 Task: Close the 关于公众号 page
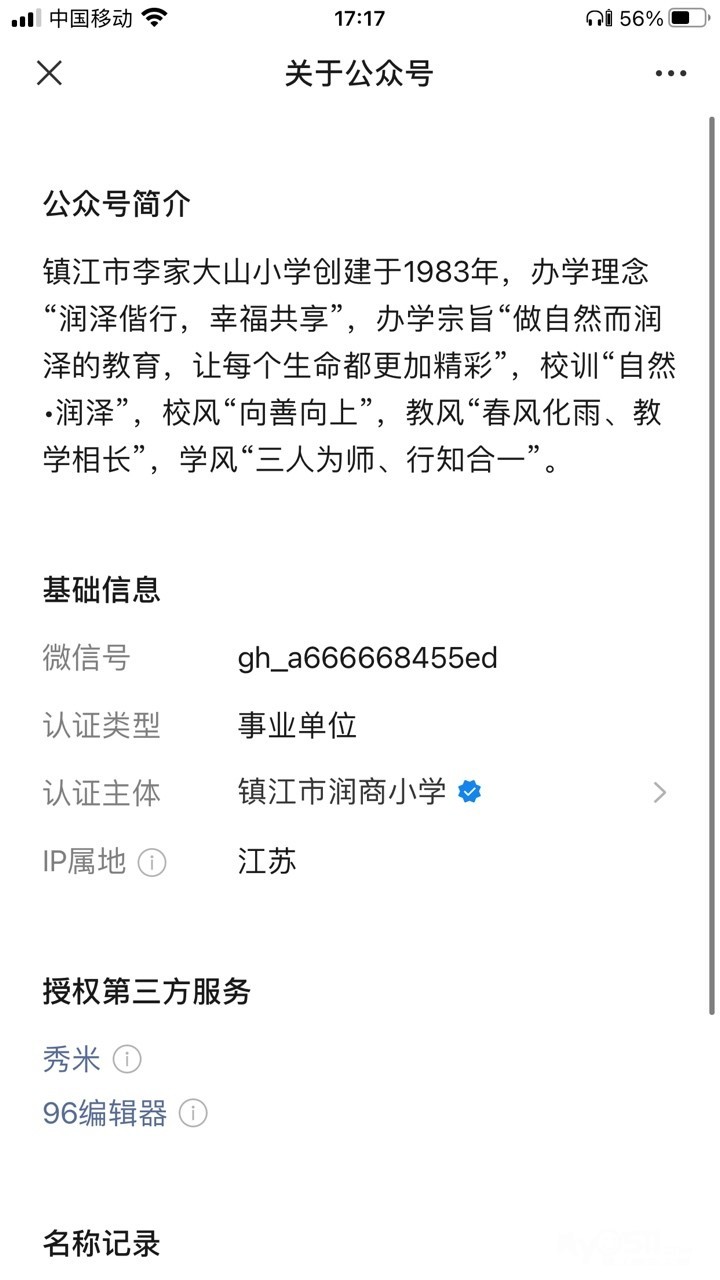[x=49, y=73]
